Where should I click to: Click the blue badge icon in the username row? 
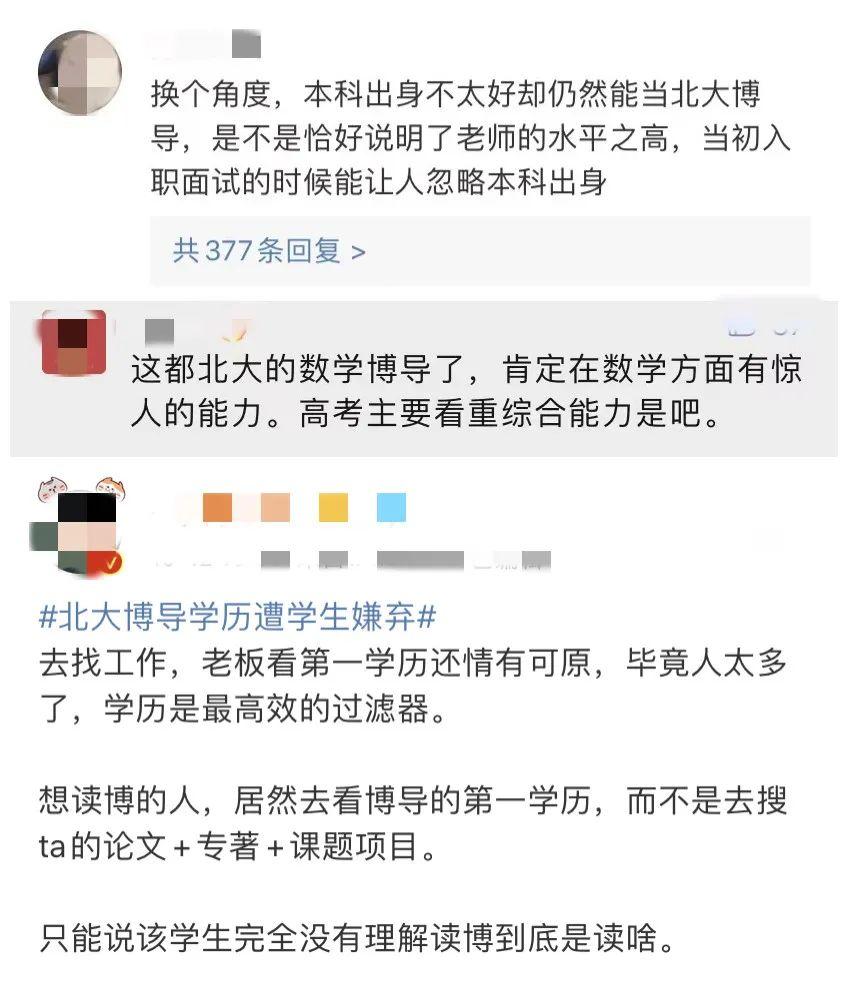(389, 505)
